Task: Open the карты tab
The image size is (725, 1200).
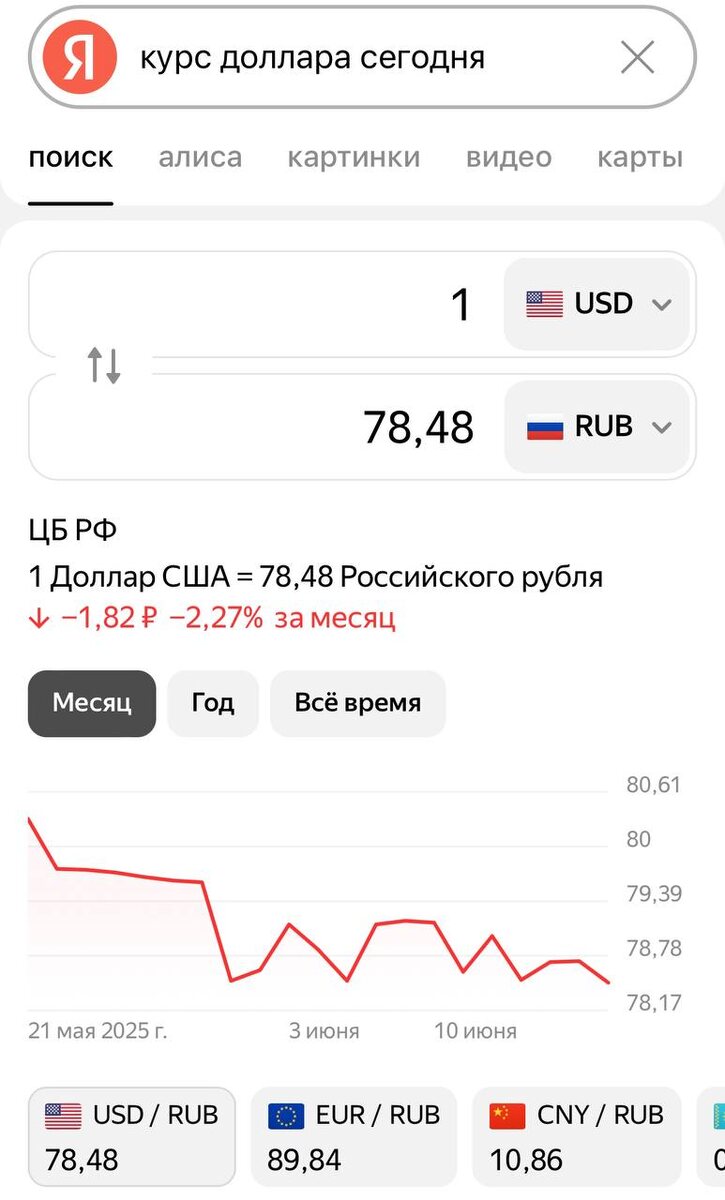Action: pyautogui.click(x=640, y=157)
